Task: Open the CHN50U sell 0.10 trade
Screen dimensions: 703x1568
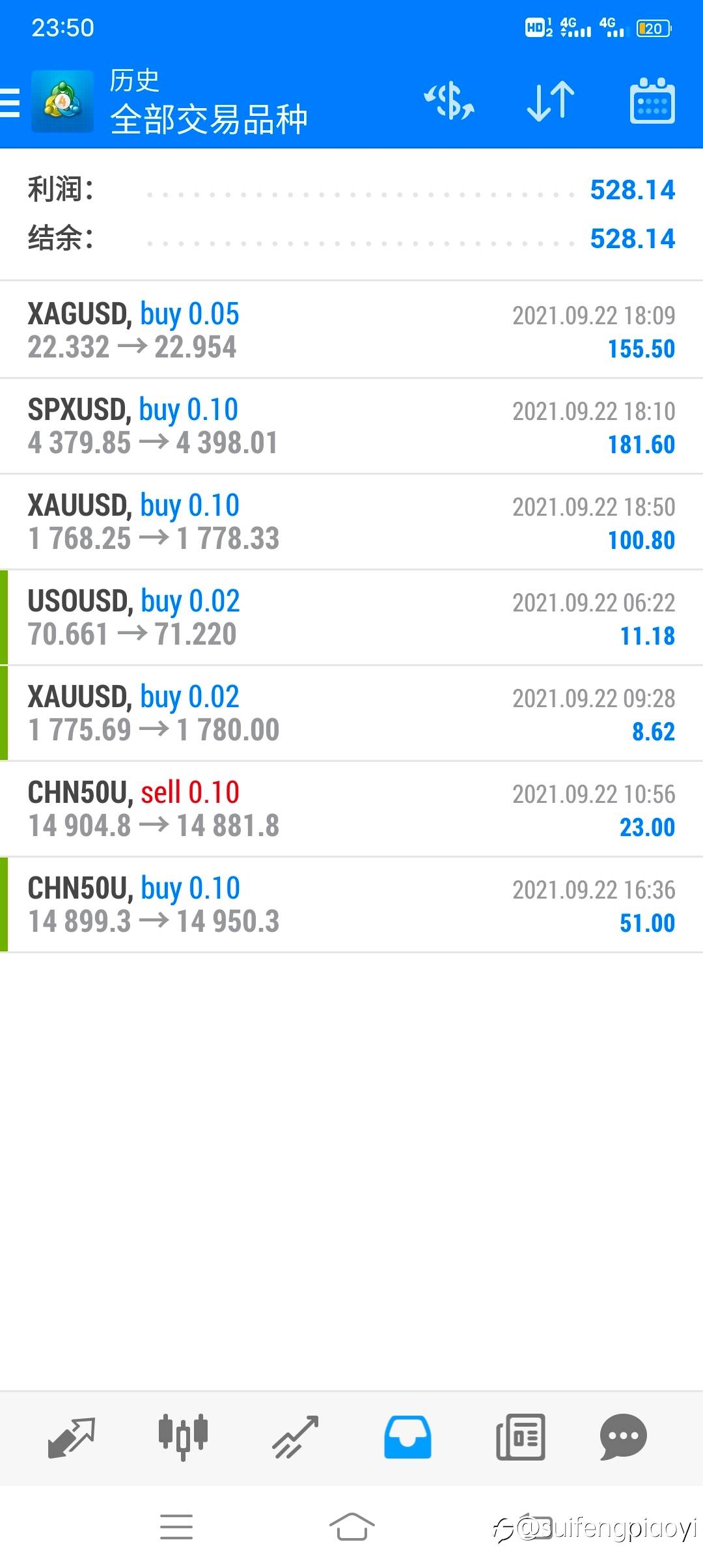Action: (x=351, y=809)
